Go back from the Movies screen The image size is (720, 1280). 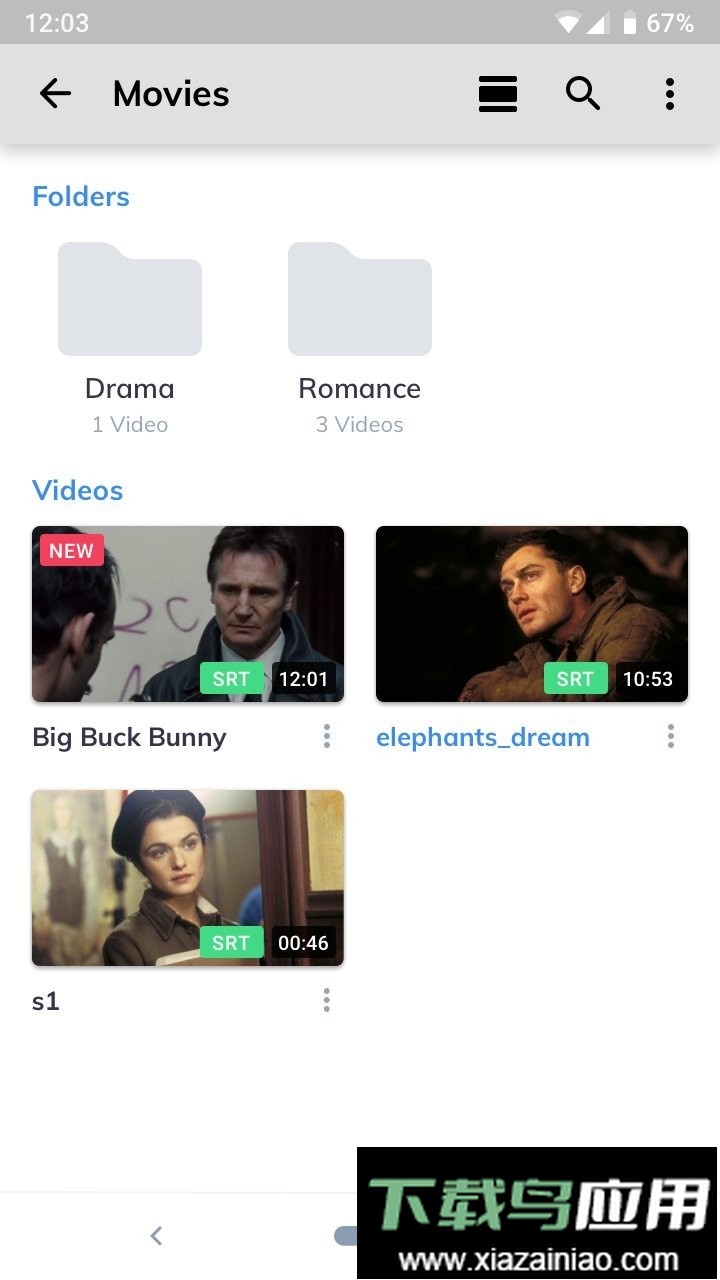[55, 94]
